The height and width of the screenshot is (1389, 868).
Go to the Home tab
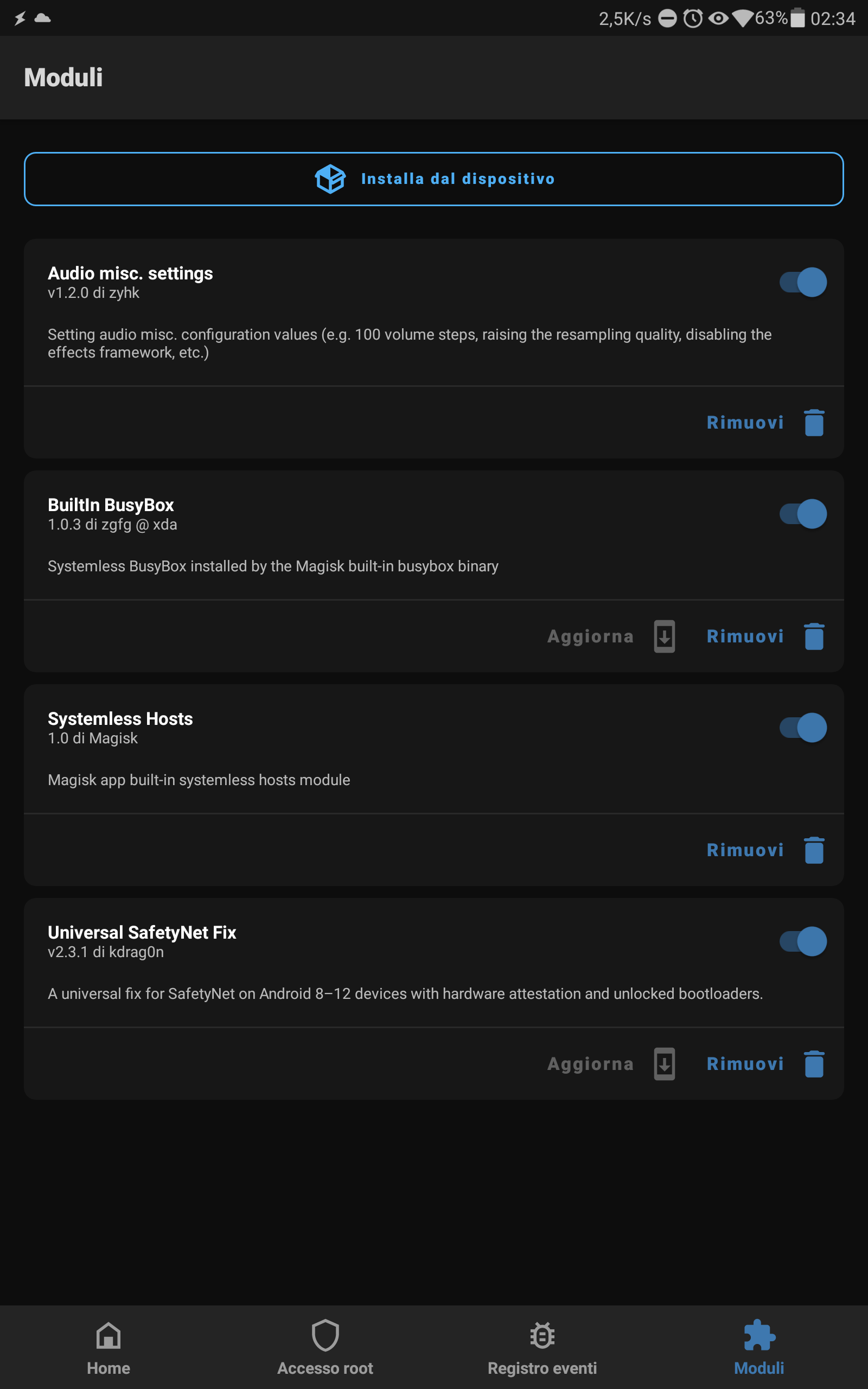coord(108,1348)
